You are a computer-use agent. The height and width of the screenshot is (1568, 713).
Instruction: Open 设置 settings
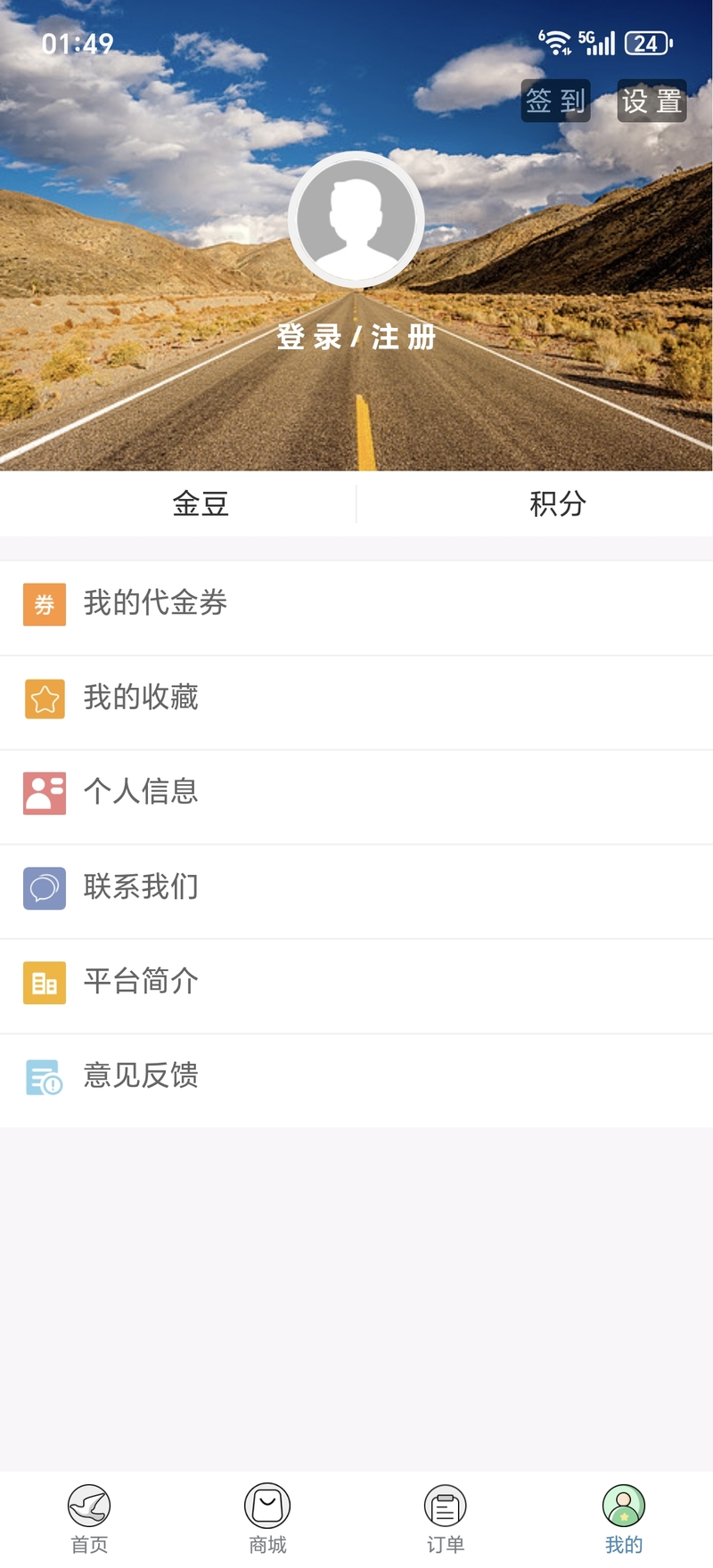(652, 101)
